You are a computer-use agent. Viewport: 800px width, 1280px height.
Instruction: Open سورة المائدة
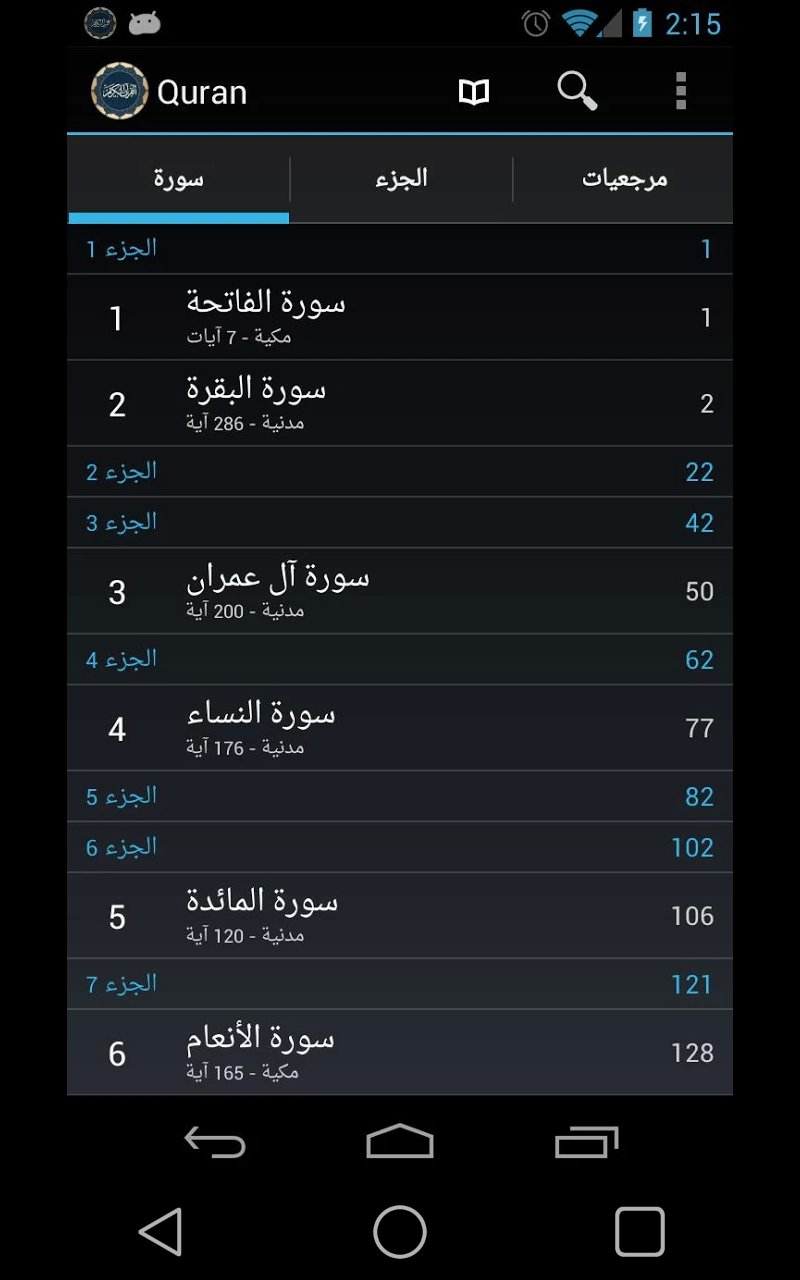(400, 916)
